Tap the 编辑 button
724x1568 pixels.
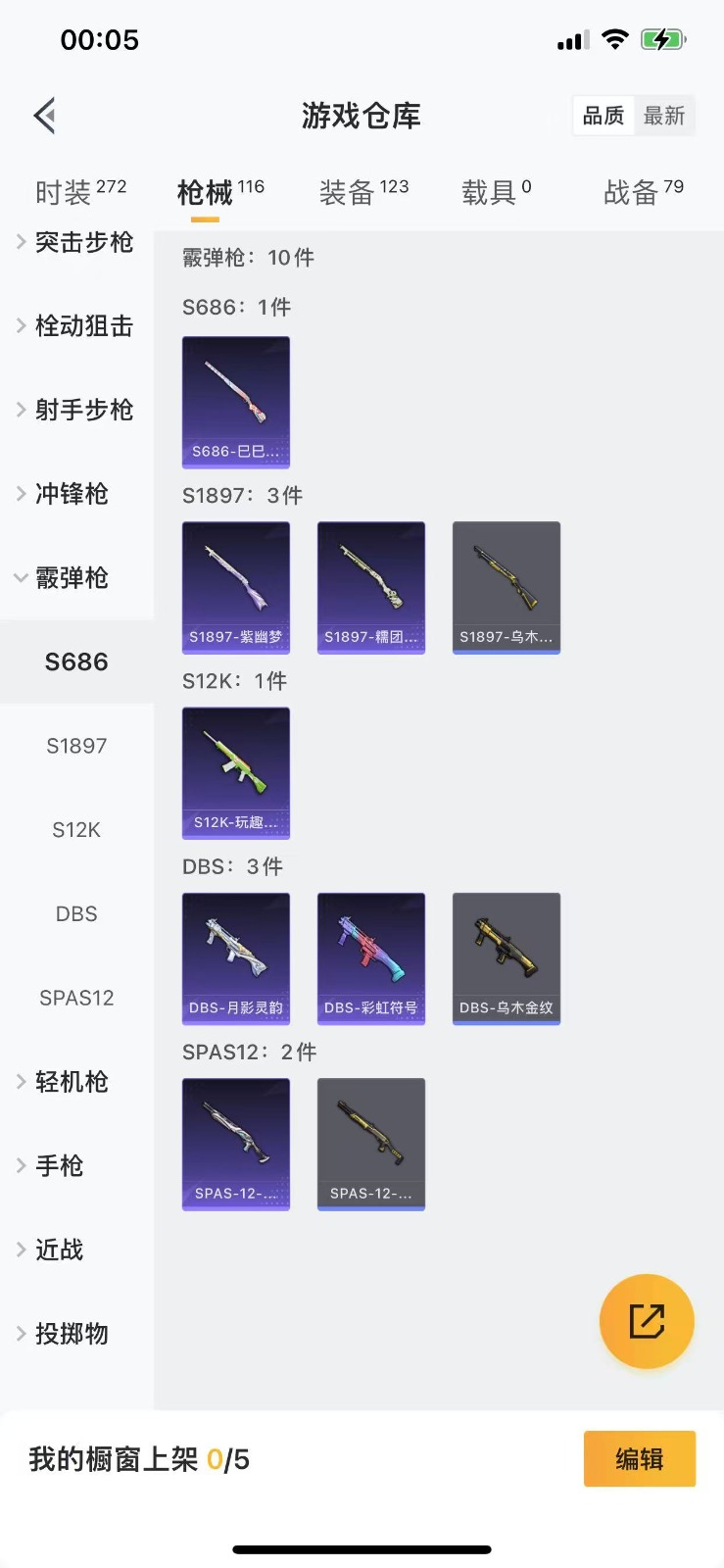click(x=640, y=1459)
